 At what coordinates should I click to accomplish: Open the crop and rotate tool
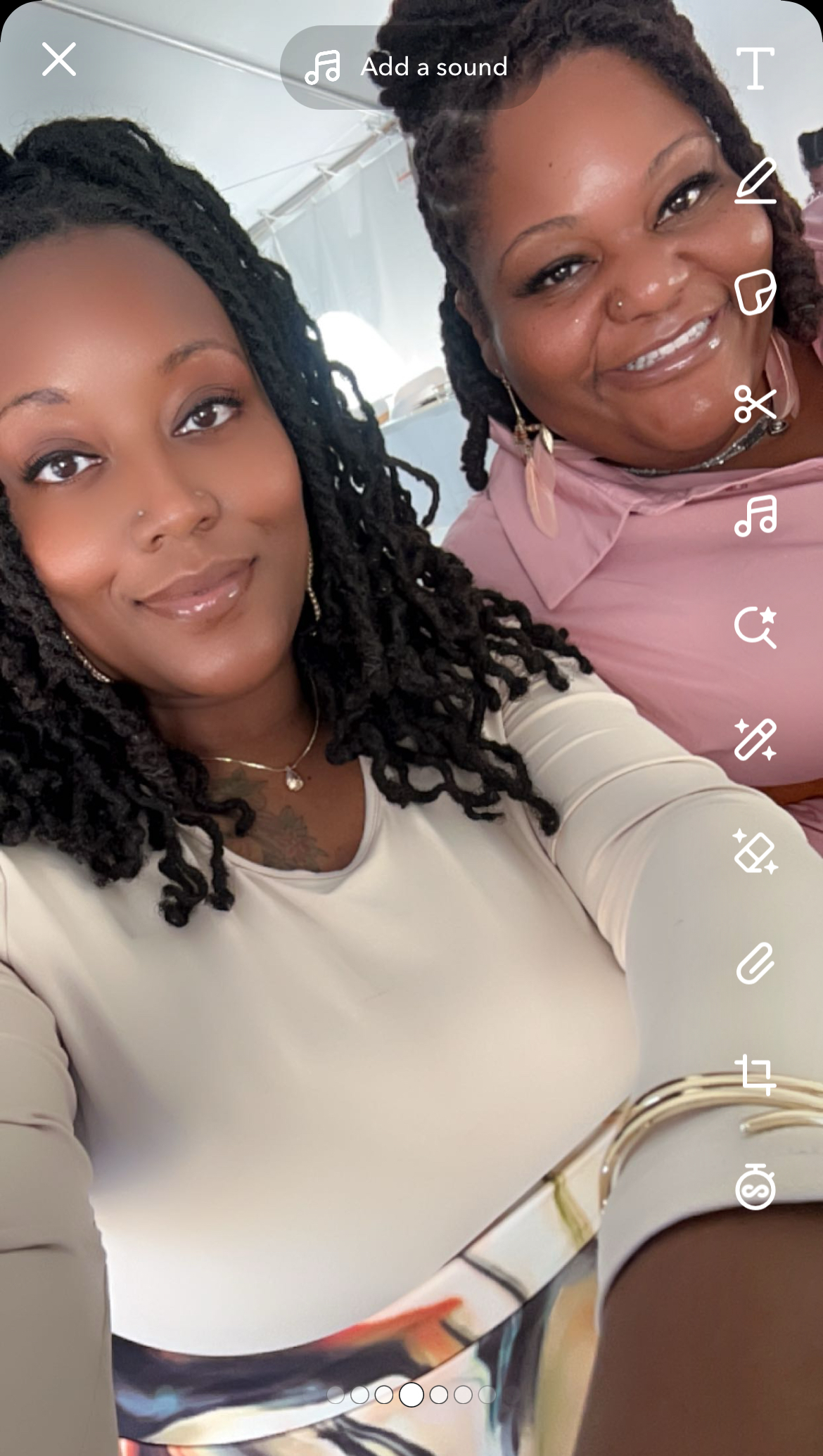755,1075
